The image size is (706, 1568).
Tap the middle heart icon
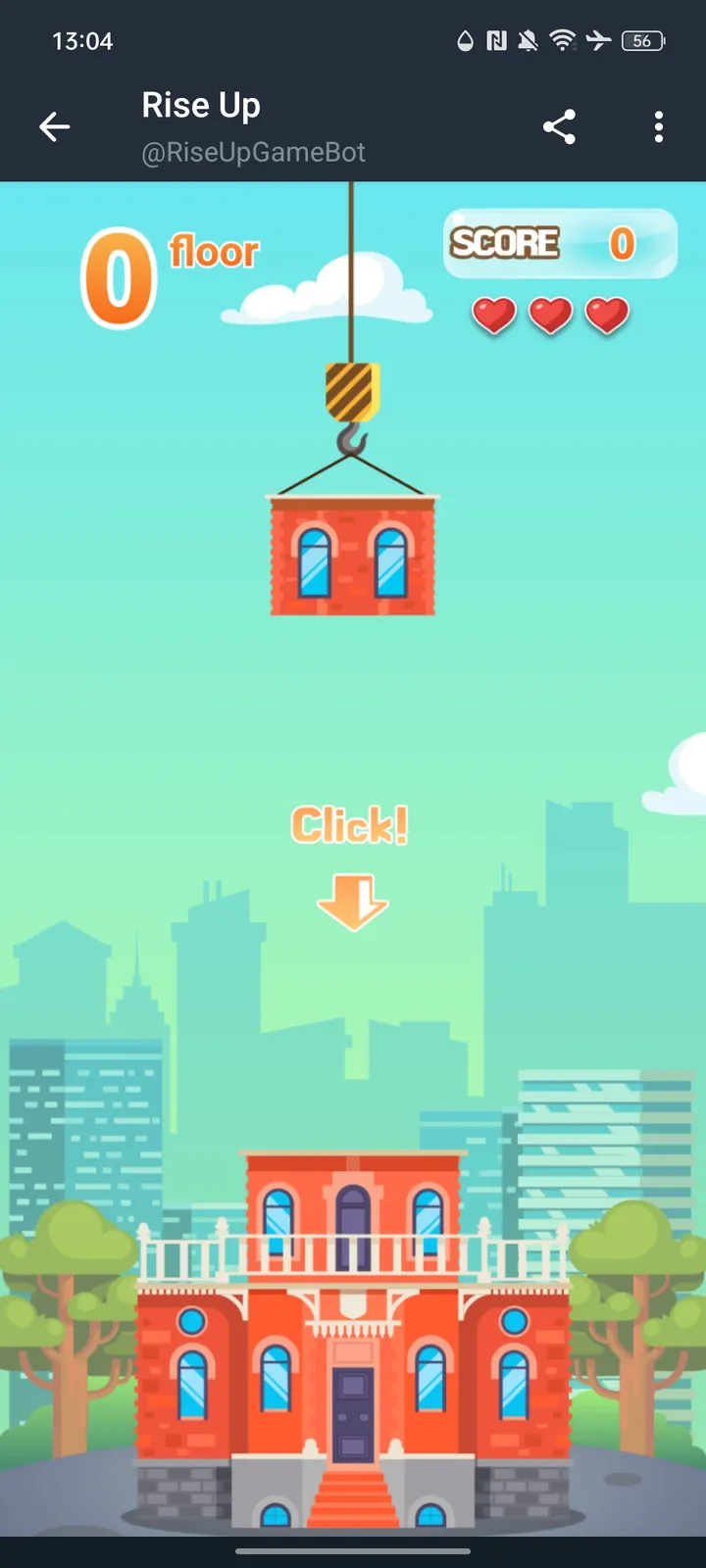(x=550, y=316)
